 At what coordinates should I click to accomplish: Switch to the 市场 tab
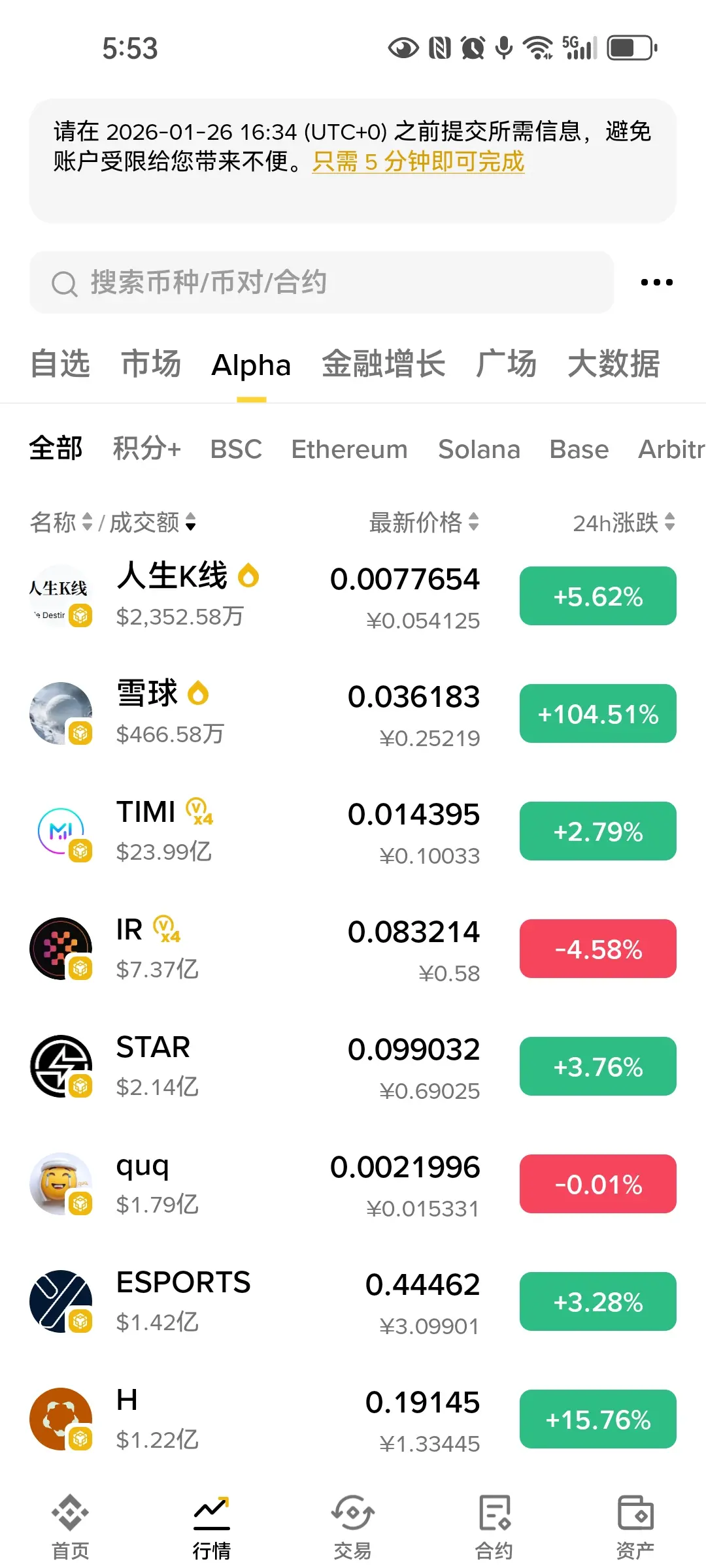(151, 364)
